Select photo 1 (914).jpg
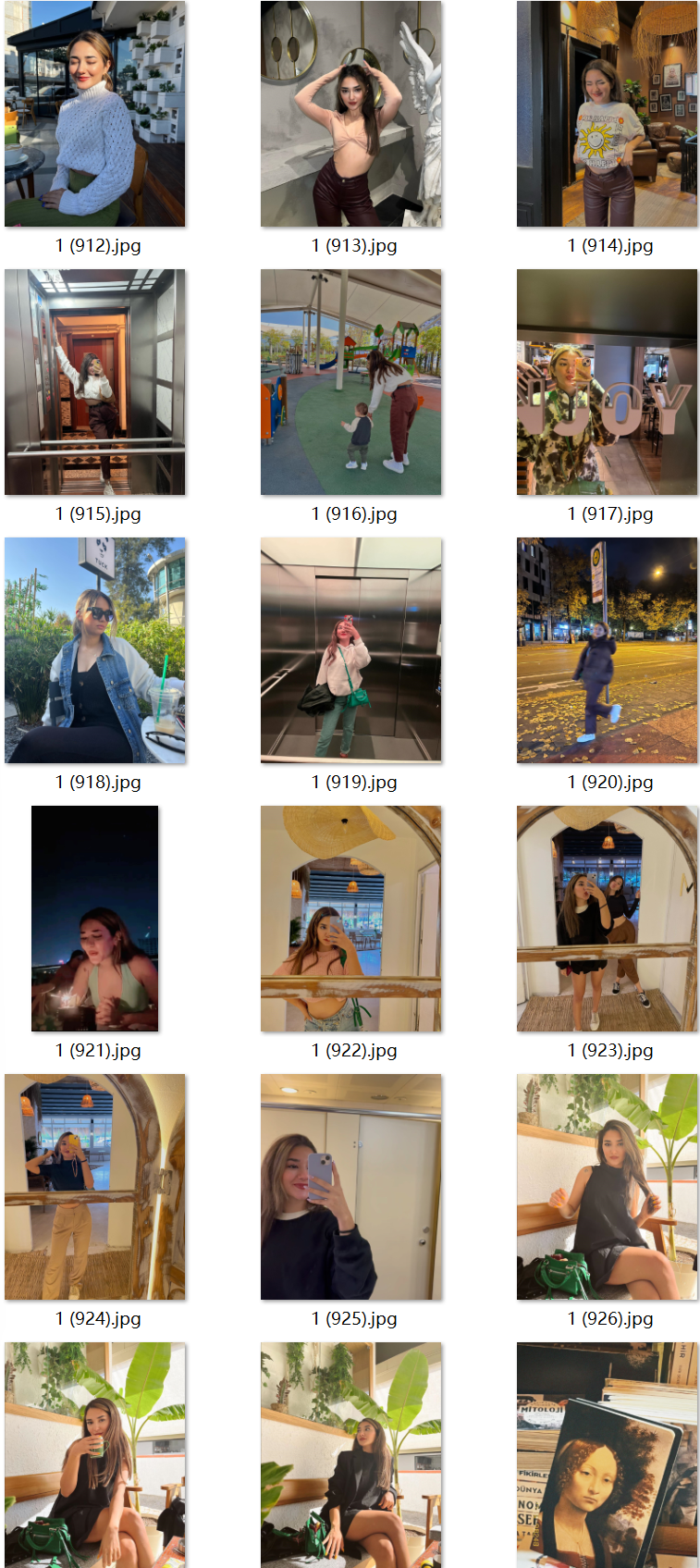 (x=607, y=114)
